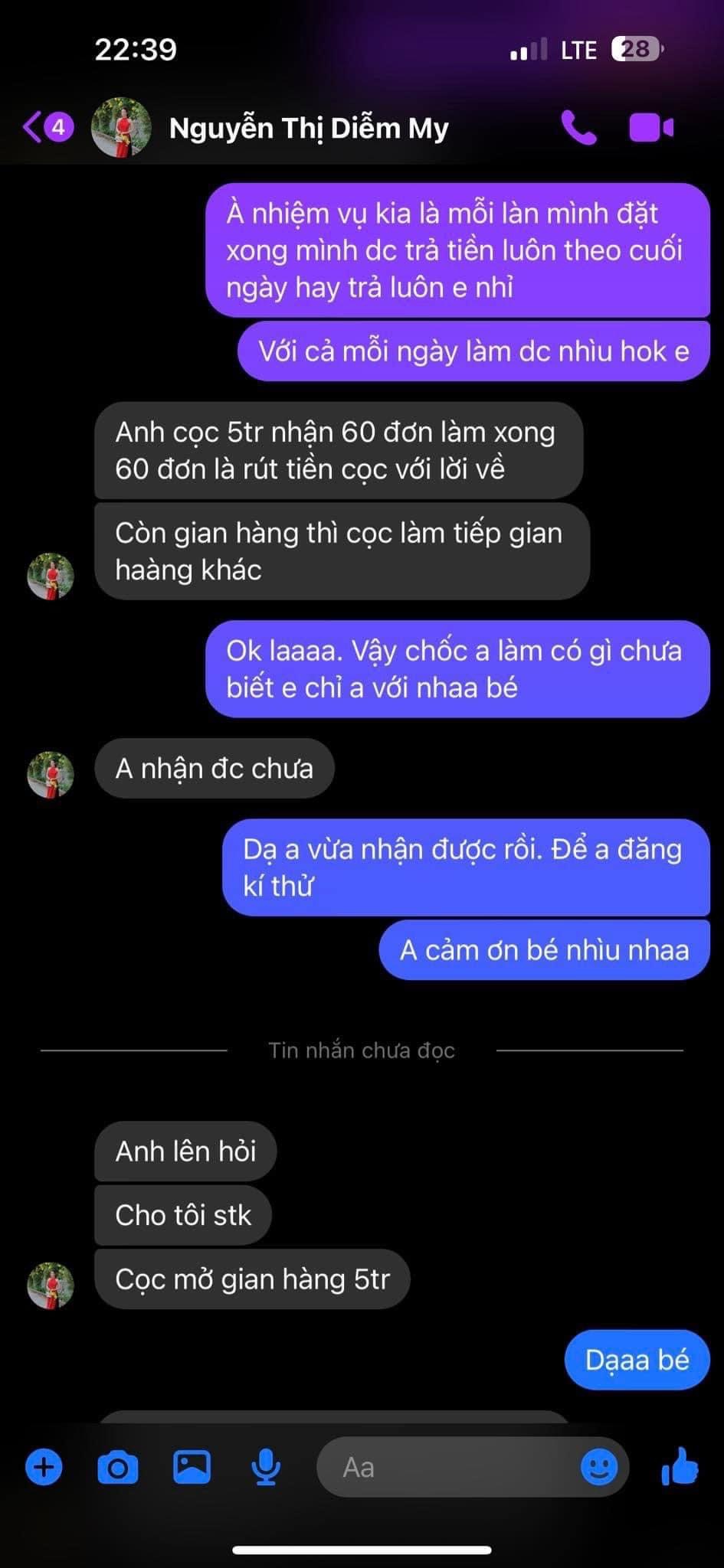Image resolution: width=724 pixels, height=1568 pixels.
Task: Open the emoji picker
Action: click(599, 1468)
